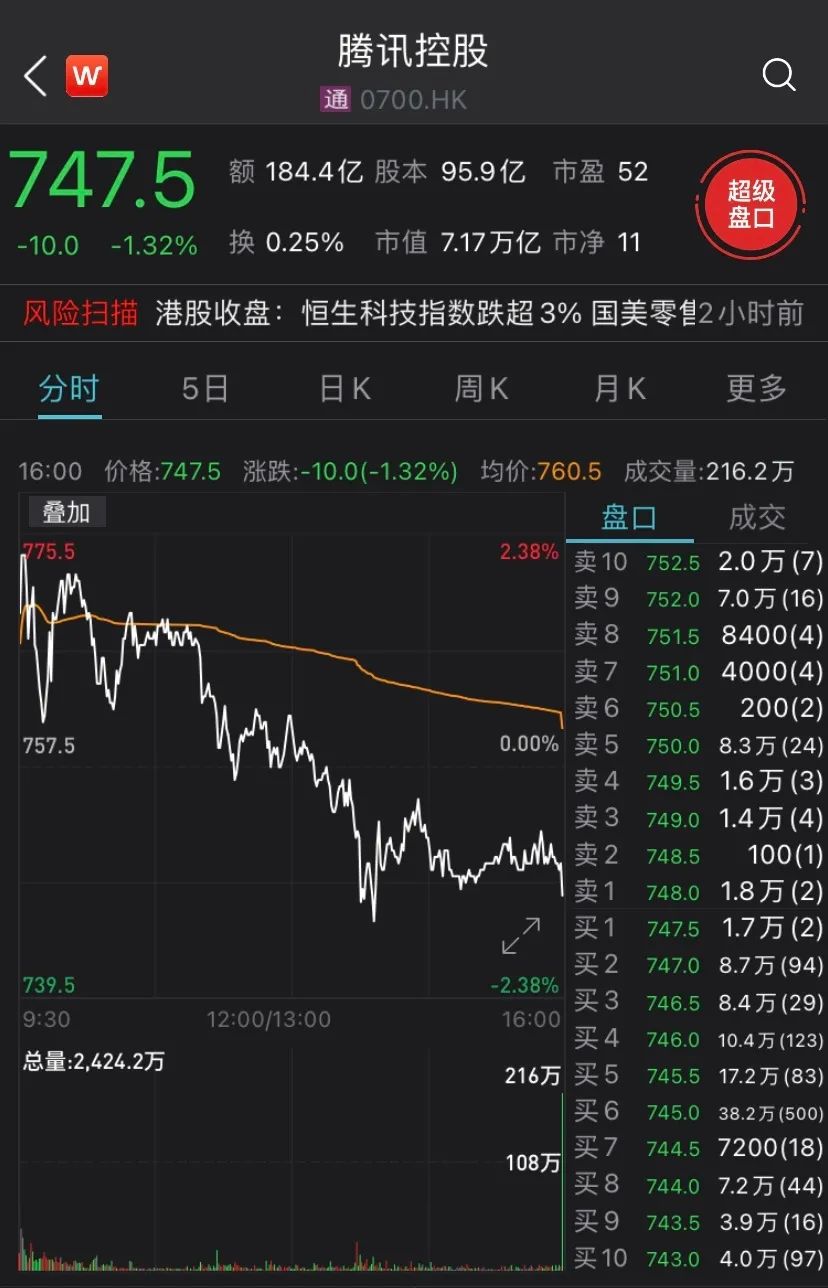Open the 风险扫描 news headline
The height and width of the screenshot is (1288, 828).
425,314
